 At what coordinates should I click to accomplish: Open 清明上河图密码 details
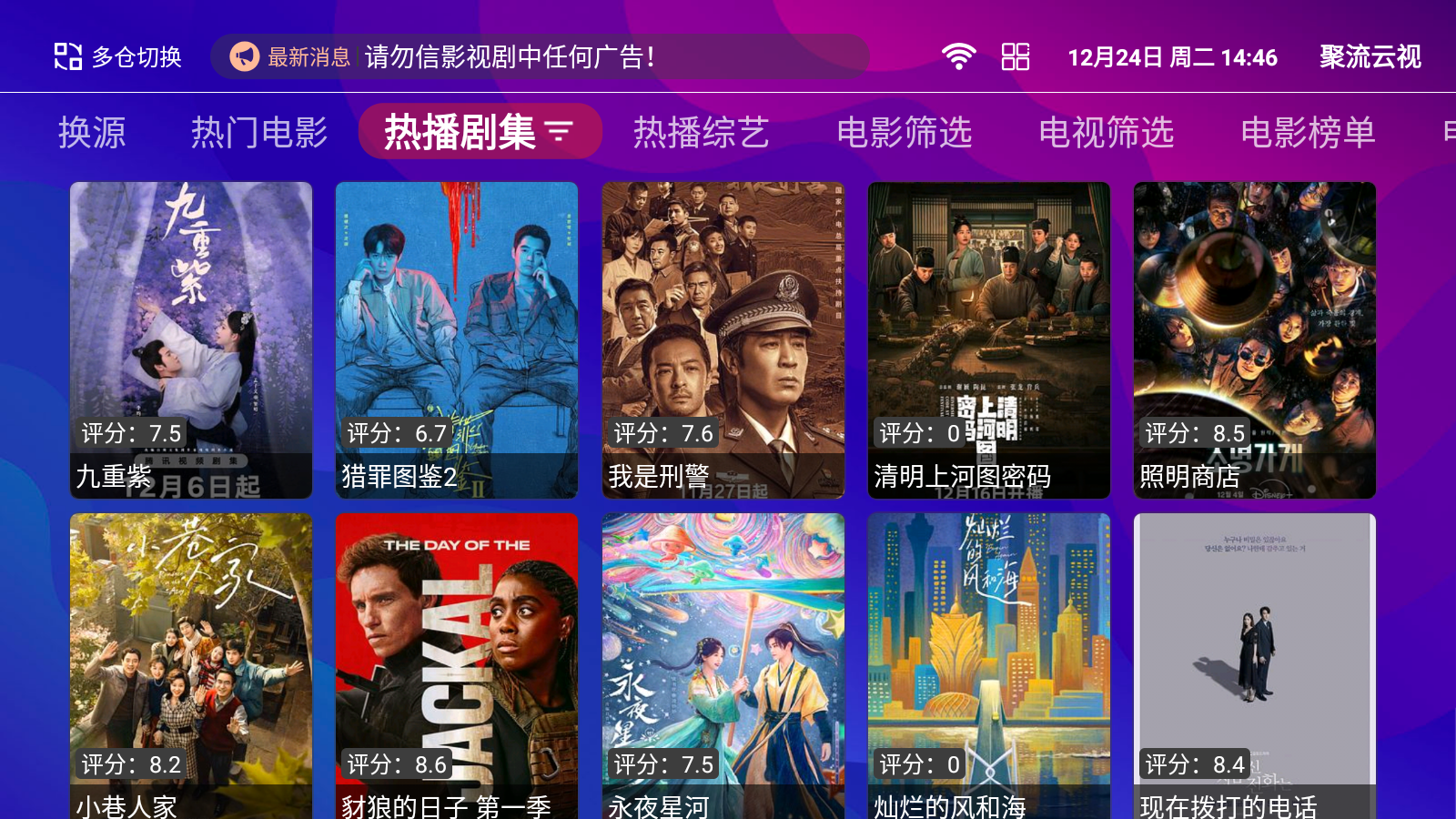coord(988,339)
